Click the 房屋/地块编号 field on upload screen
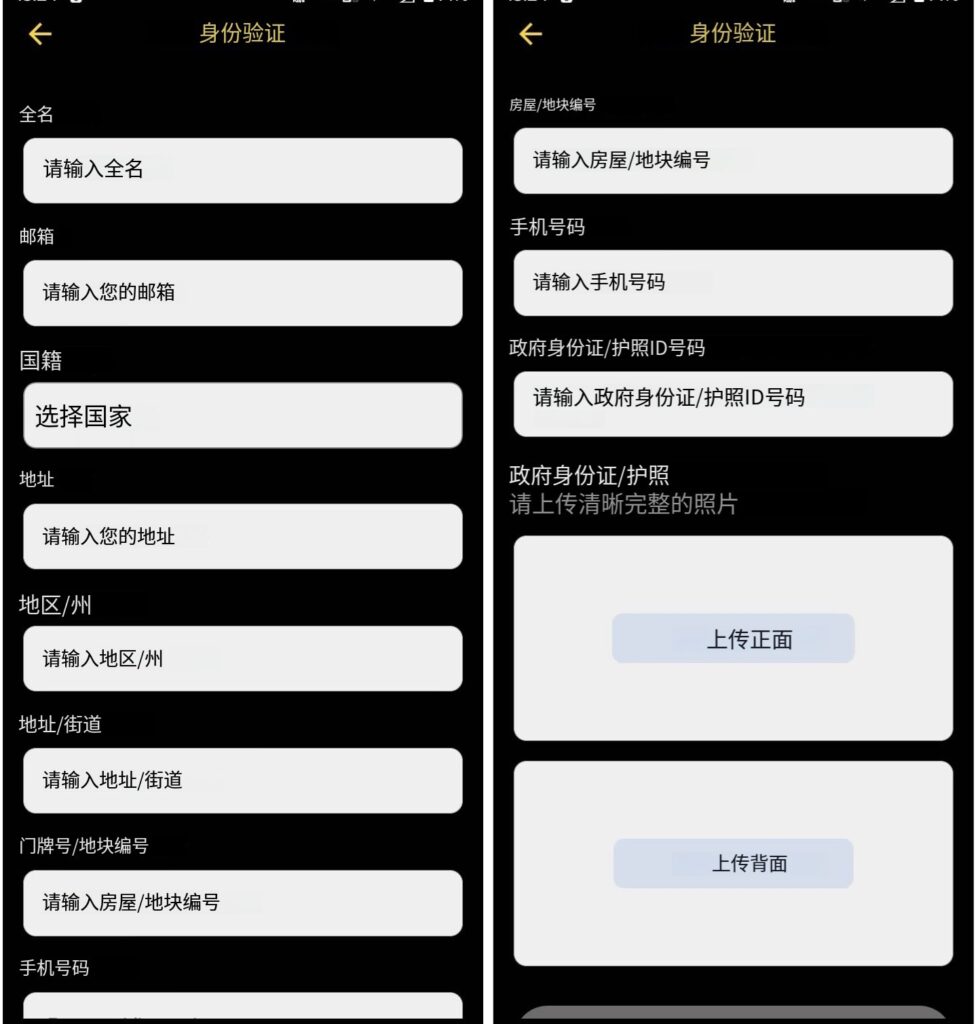Image resolution: width=976 pixels, height=1024 pixels. pos(733,161)
